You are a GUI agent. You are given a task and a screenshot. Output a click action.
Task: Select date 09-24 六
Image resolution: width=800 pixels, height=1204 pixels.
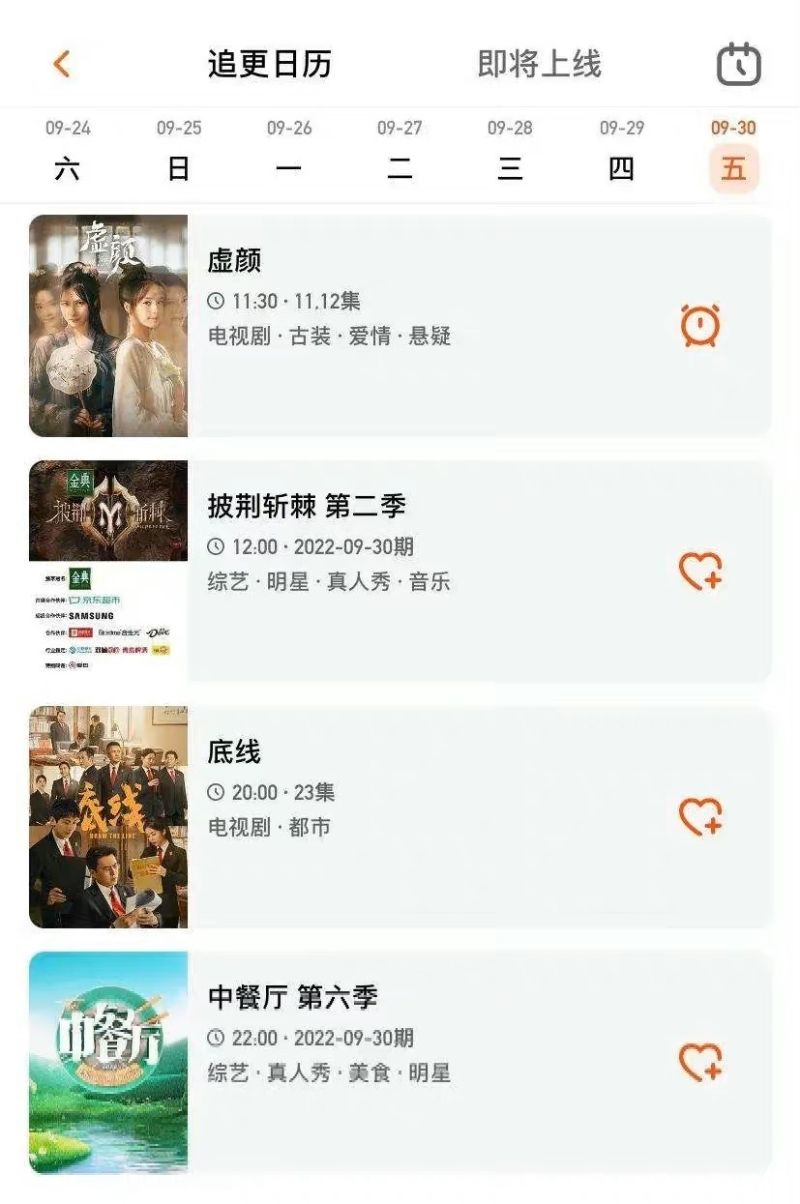click(67, 154)
